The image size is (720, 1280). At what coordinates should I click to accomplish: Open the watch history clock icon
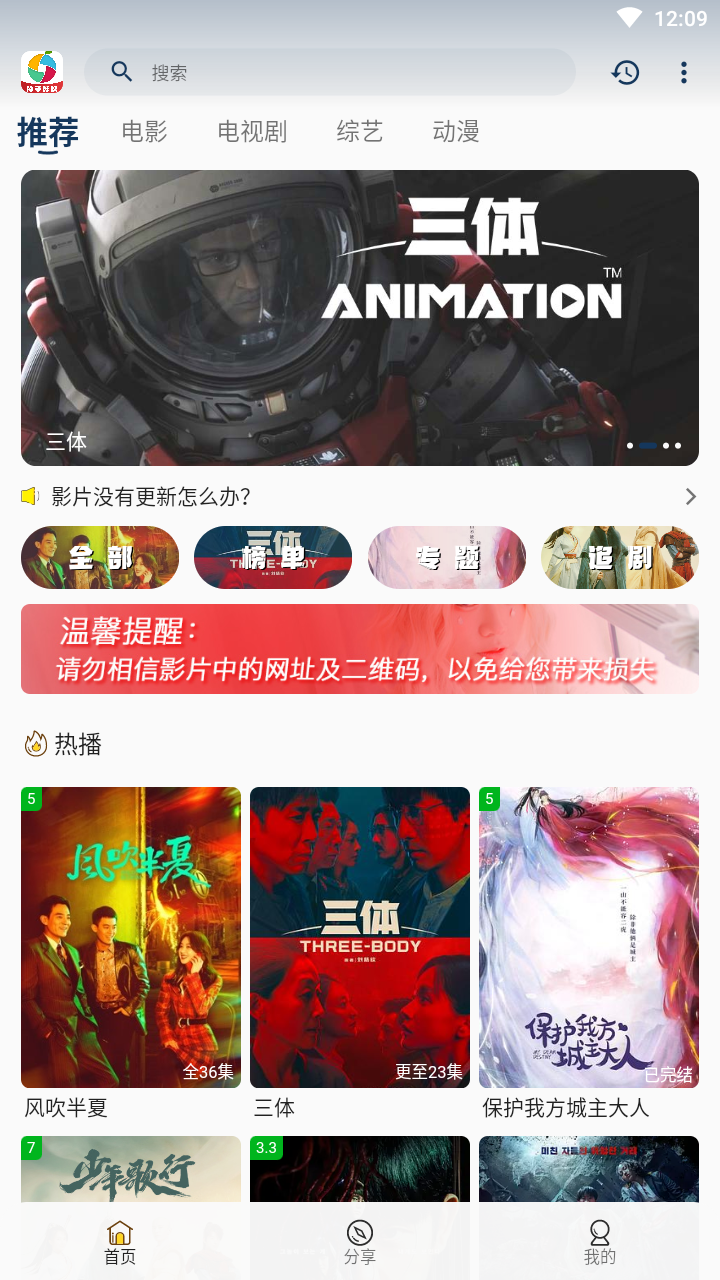(626, 72)
